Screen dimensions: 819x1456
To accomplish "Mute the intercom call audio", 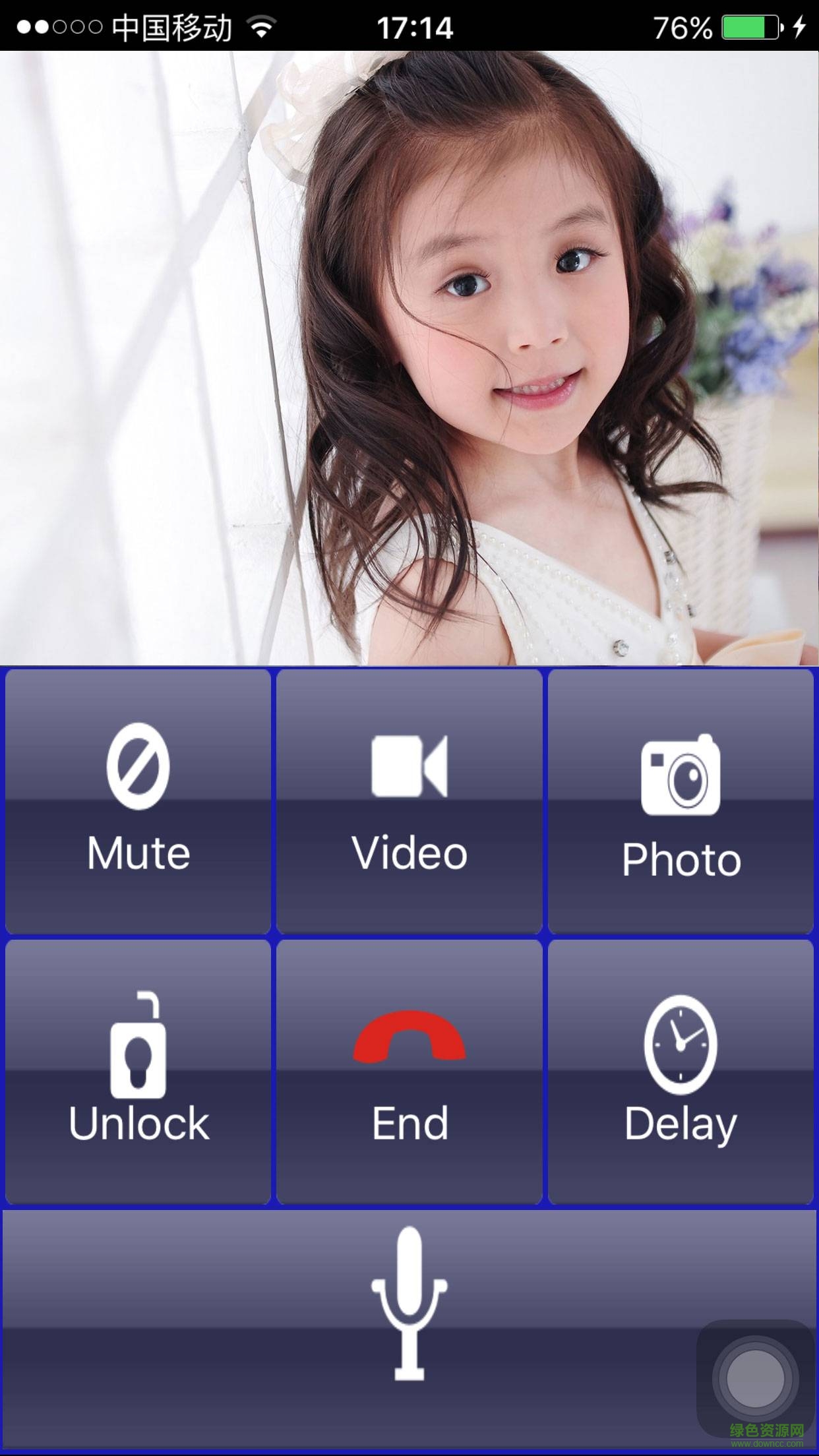I will click(x=138, y=801).
